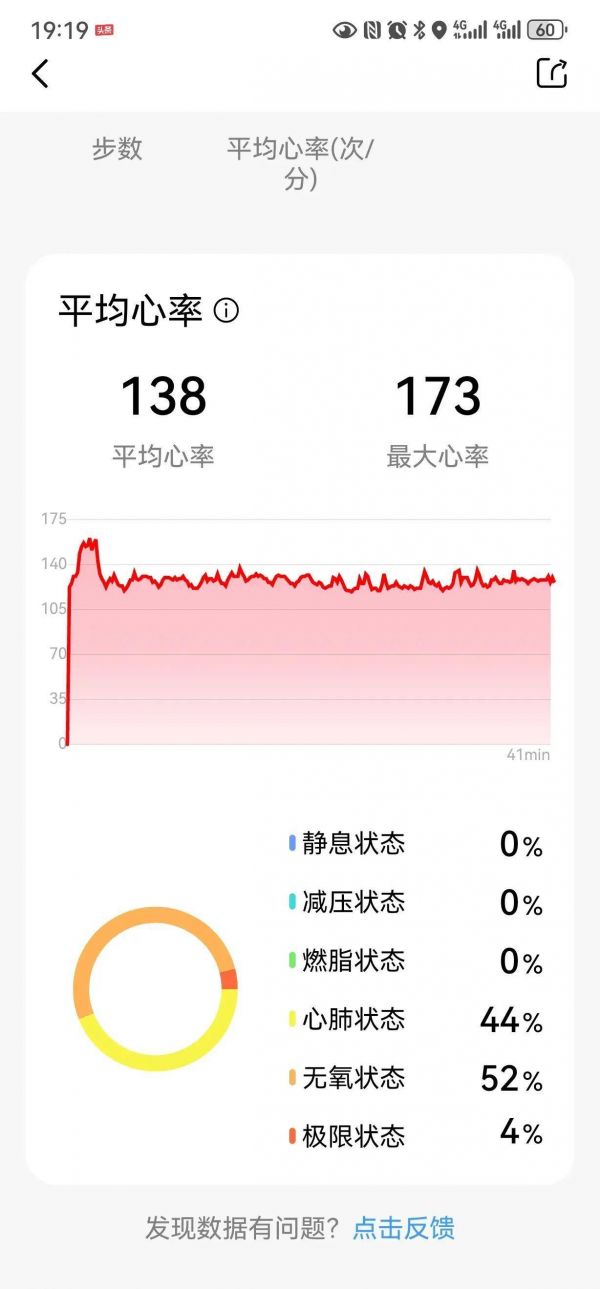Open the info icon next to 平均心率
This screenshot has height=1289, width=600.
[227, 311]
